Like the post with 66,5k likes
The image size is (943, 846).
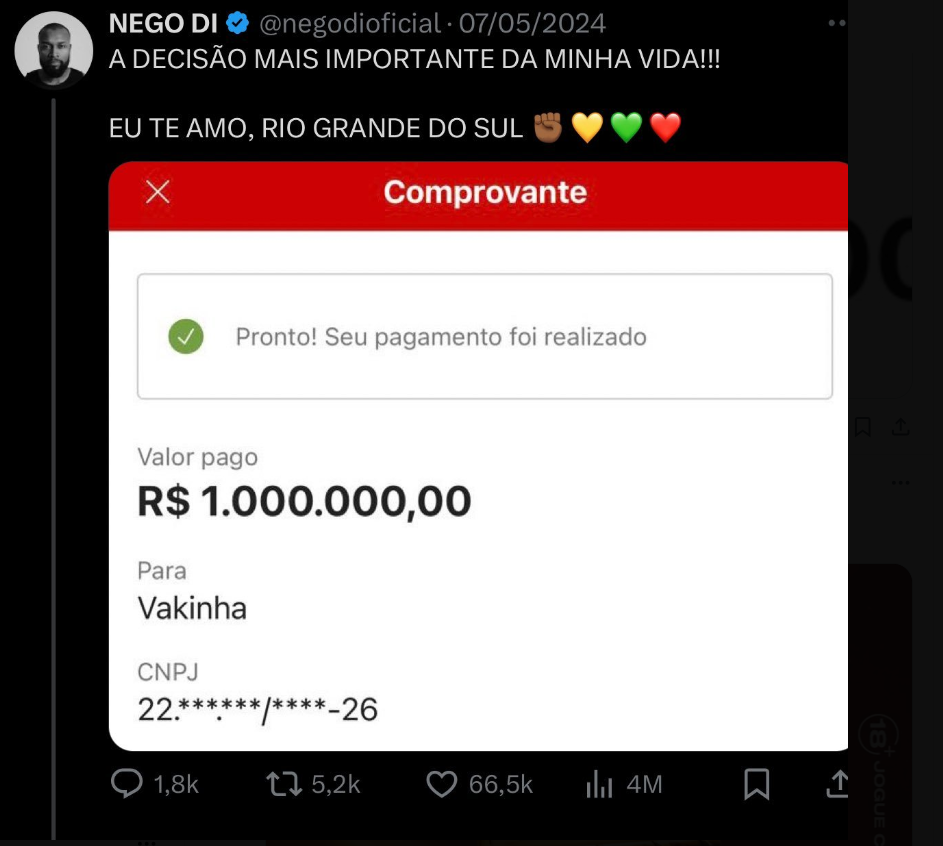[x=441, y=784]
